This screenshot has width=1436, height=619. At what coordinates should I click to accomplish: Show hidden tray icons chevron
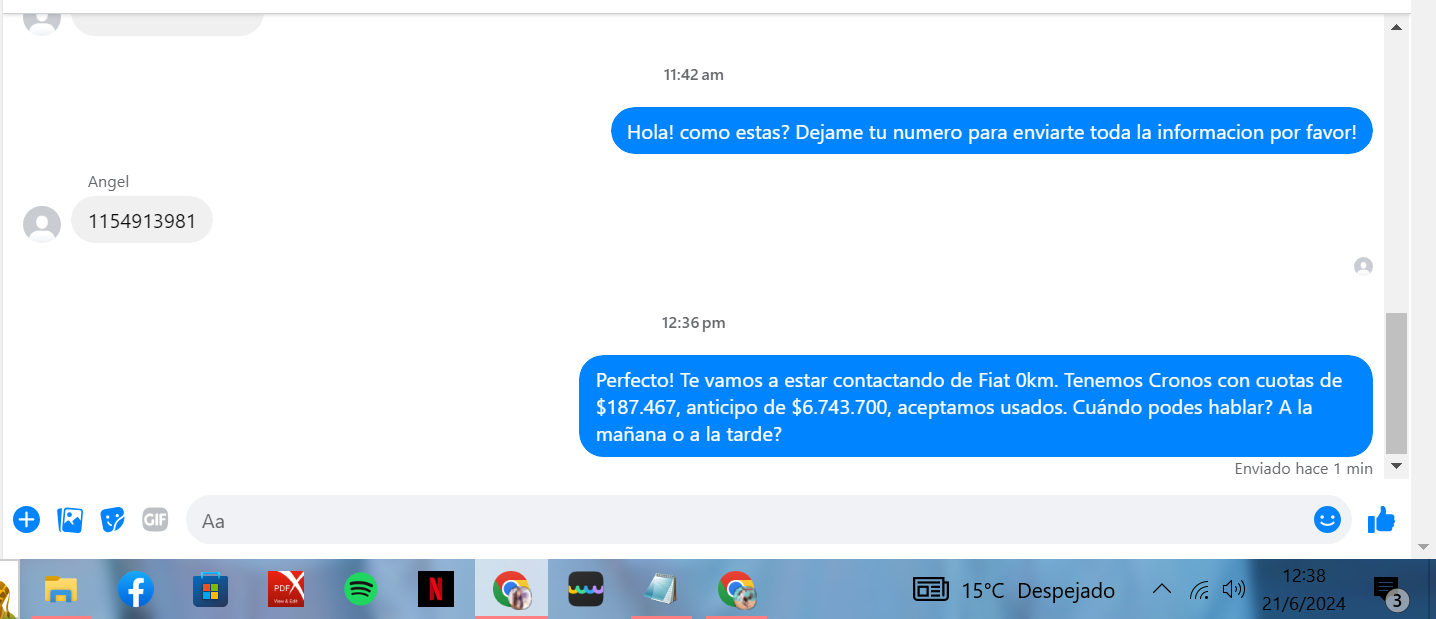pyautogui.click(x=1162, y=589)
